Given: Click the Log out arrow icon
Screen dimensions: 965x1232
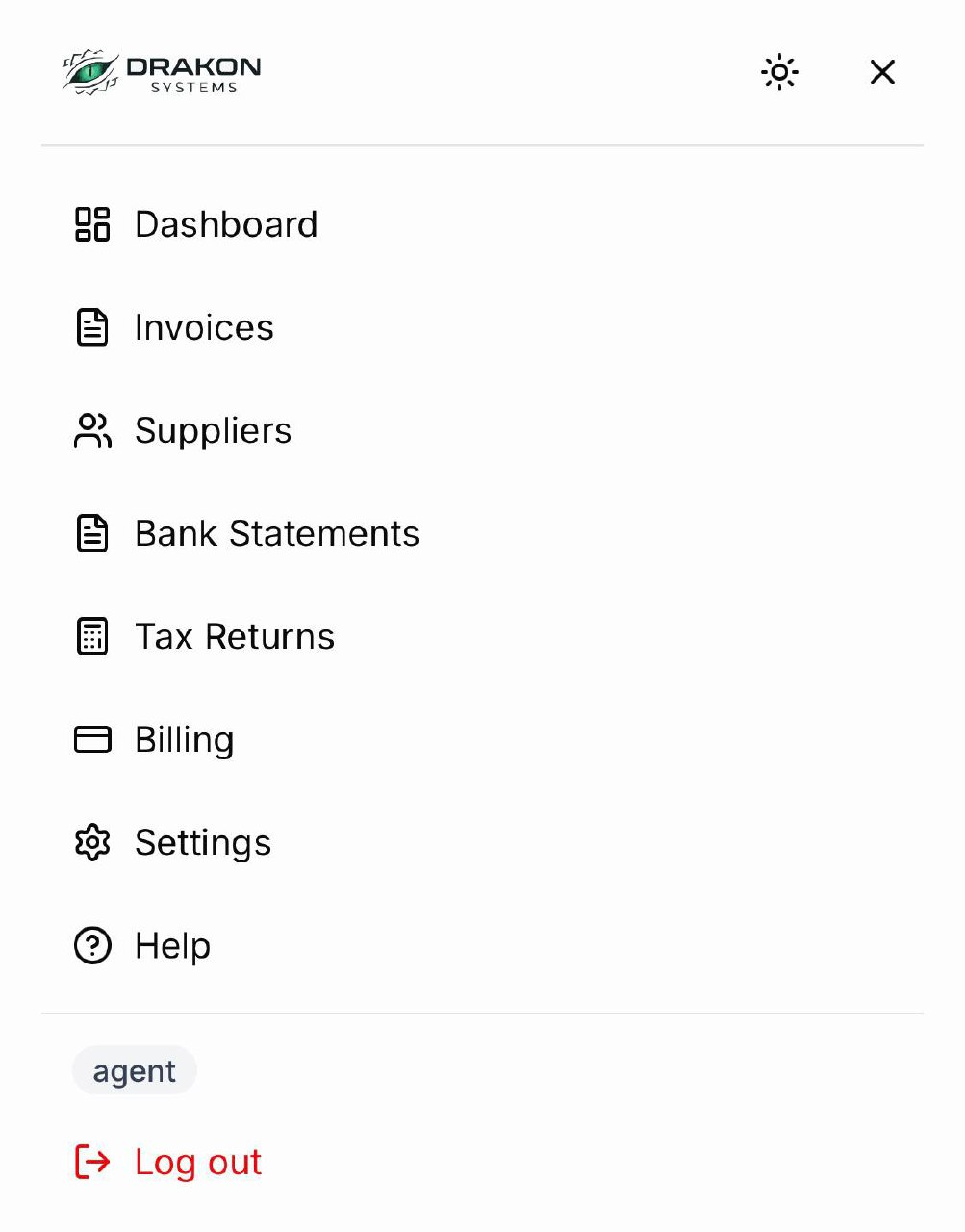Looking at the screenshot, I should click(x=91, y=1163).
